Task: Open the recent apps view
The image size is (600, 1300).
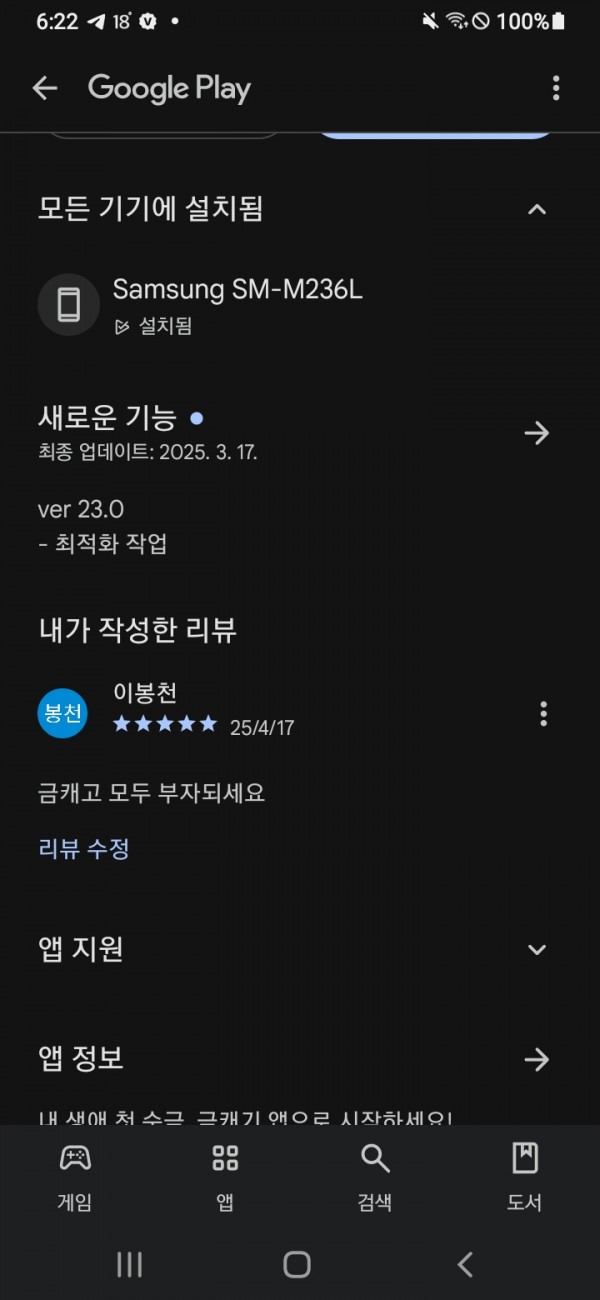Action: 130,1265
